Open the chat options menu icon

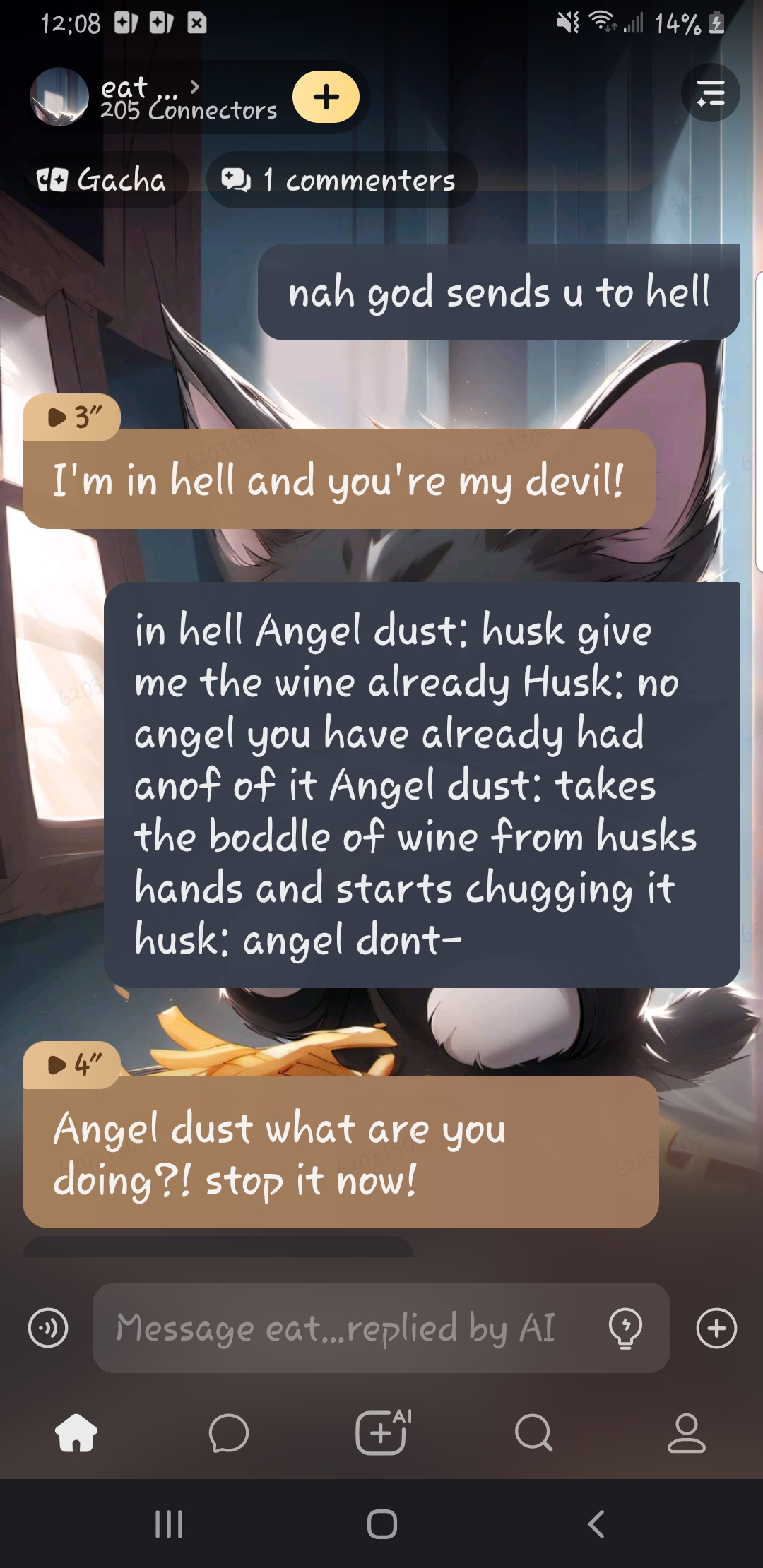(710, 93)
